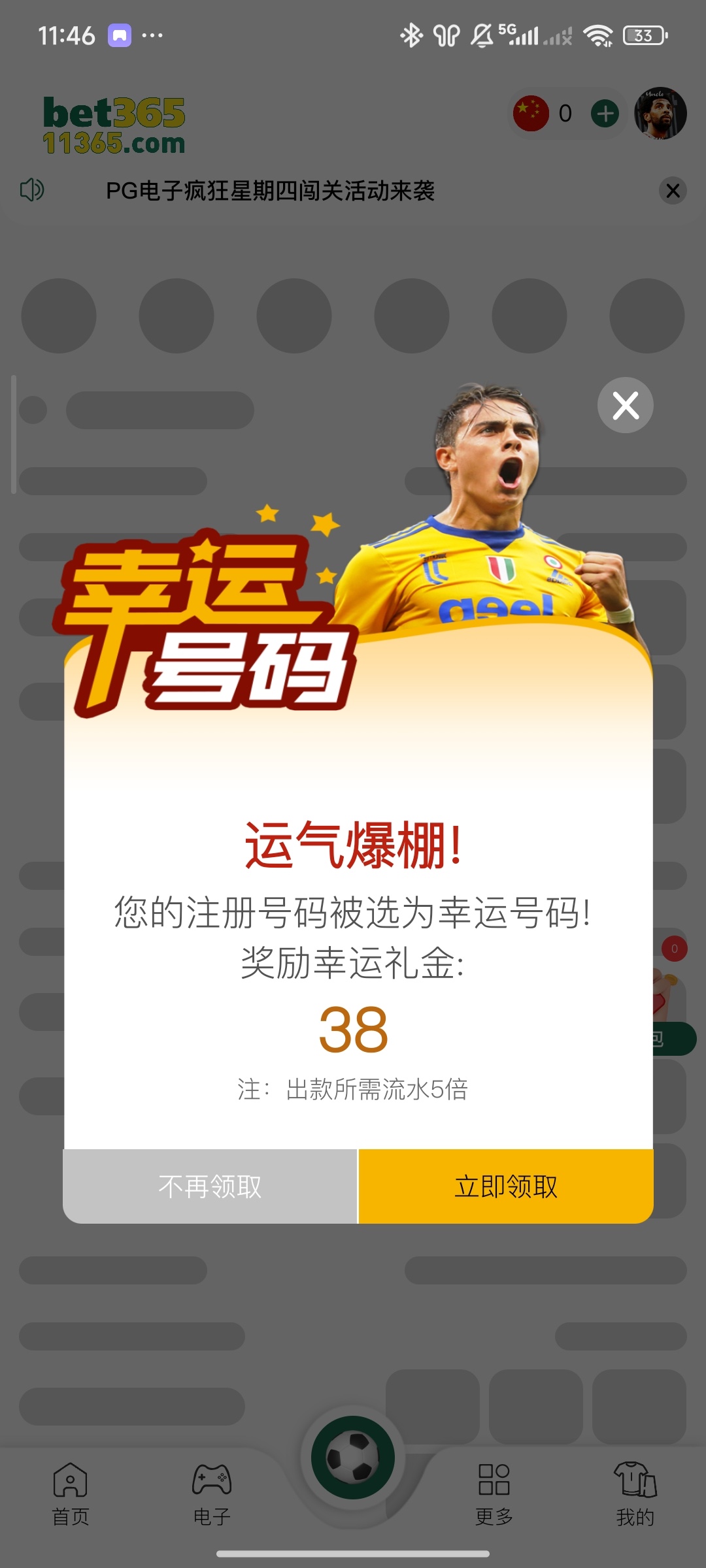
Task: Open the center football button
Action: pyautogui.click(x=353, y=1458)
